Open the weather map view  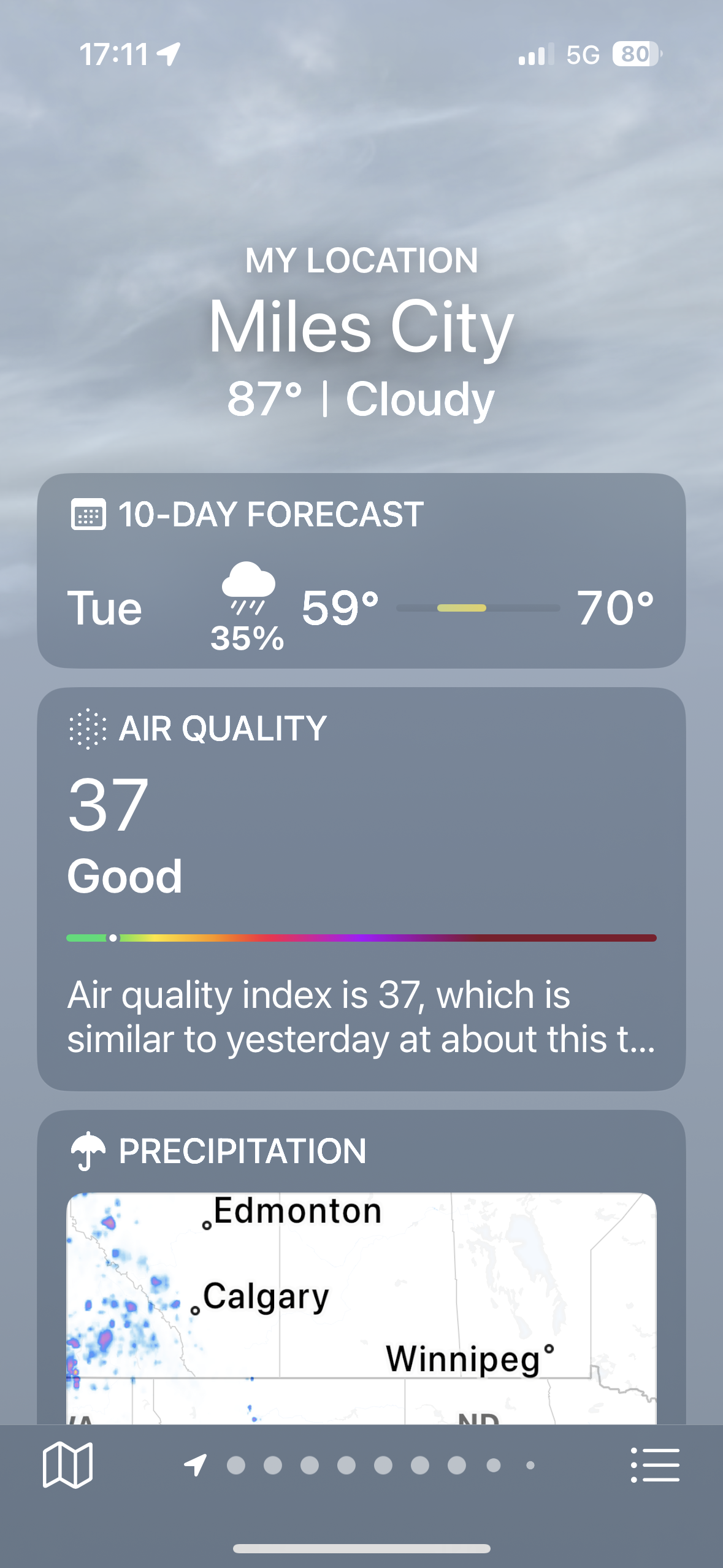click(x=67, y=1465)
